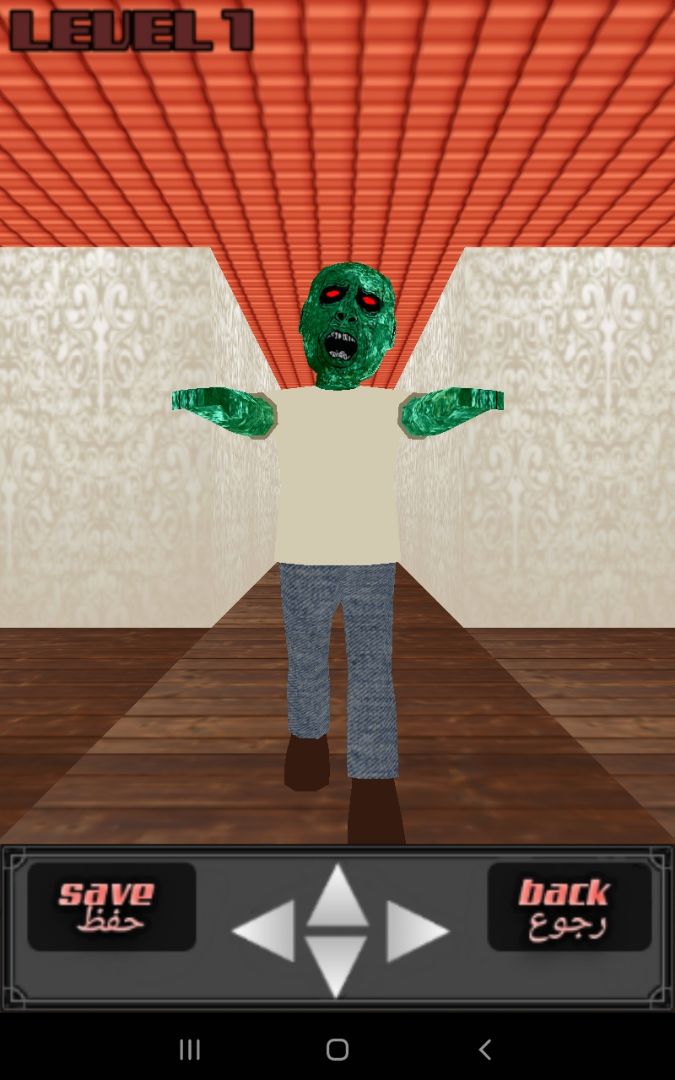675x1080 pixels.
Task: Tap the back button in game panel
Action: (x=568, y=906)
